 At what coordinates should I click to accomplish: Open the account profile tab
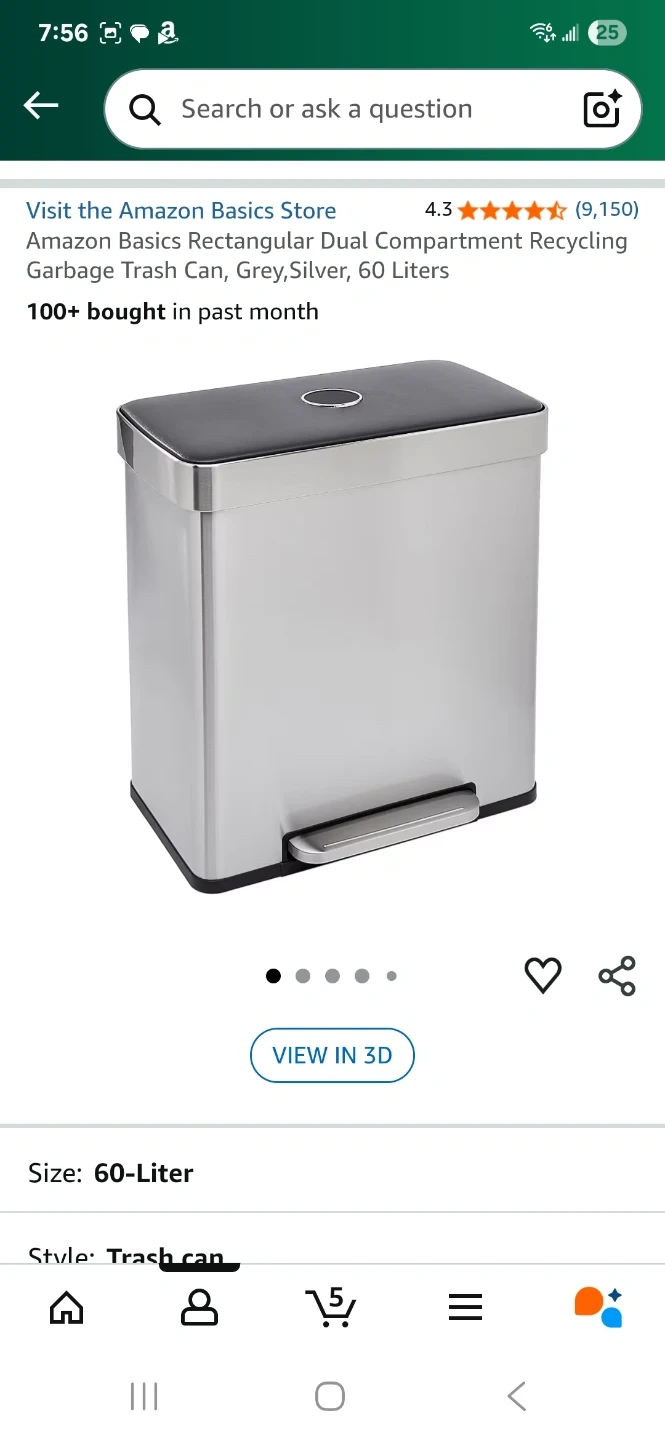click(x=199, y=1307)
